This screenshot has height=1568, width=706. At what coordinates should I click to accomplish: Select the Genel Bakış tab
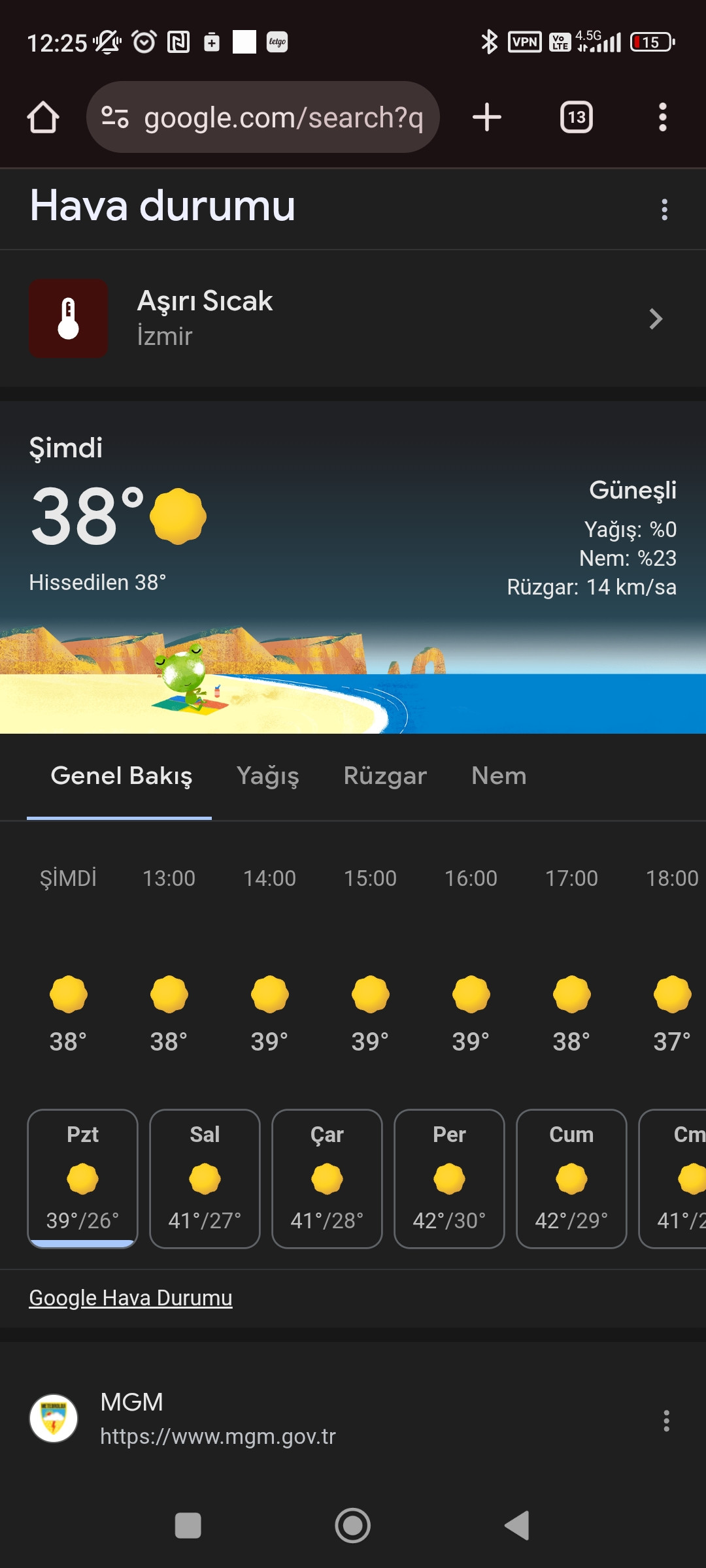pos(121,776)
